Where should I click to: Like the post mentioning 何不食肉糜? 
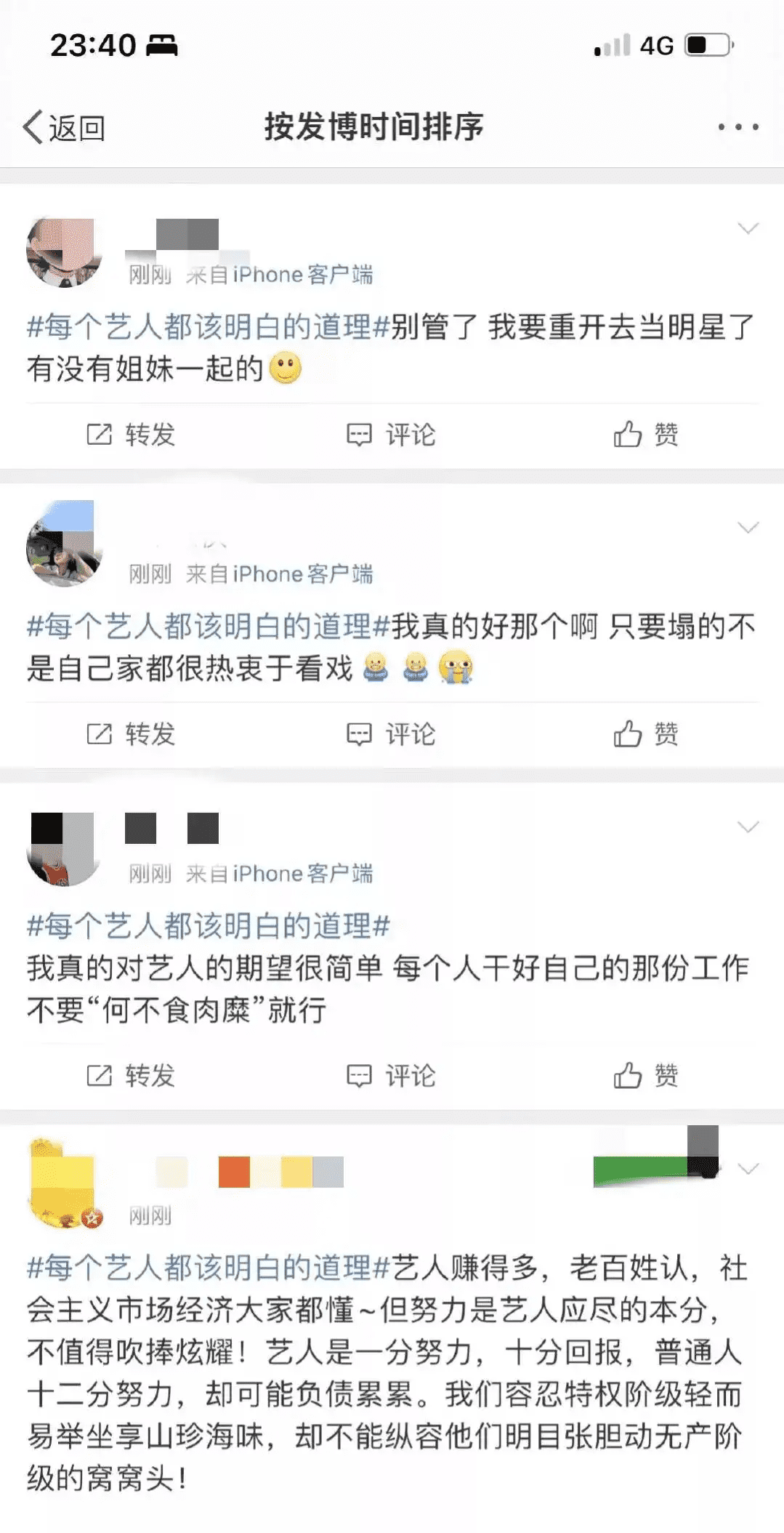[x=646, y=1075]
